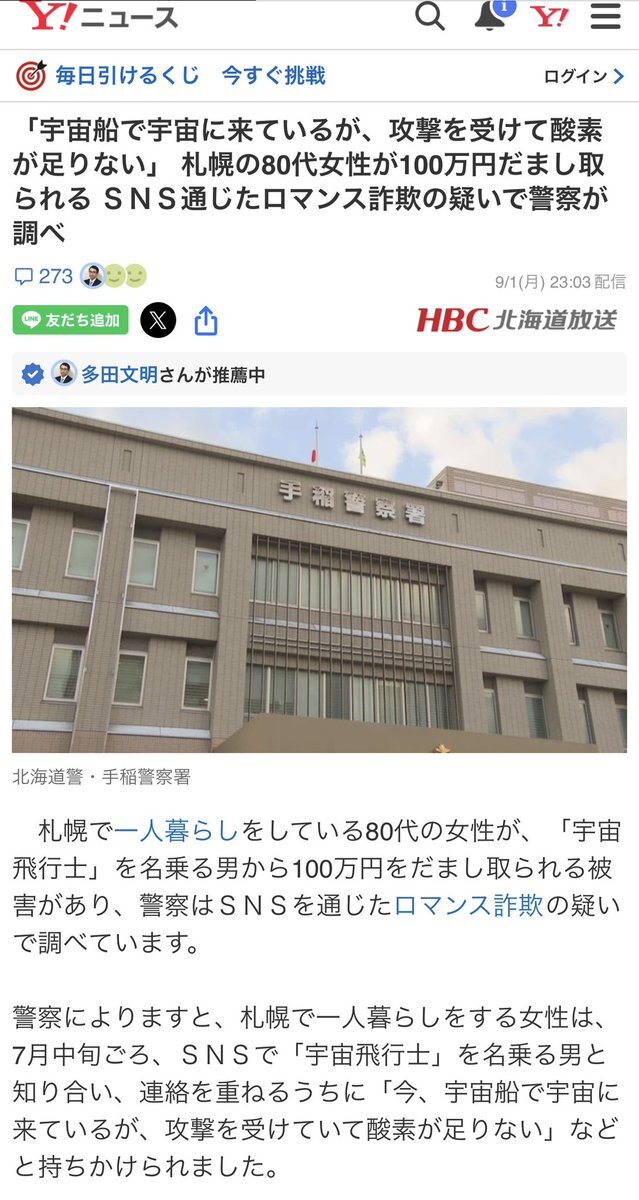
Task: Open the share sheet icon
Action: 206,320
